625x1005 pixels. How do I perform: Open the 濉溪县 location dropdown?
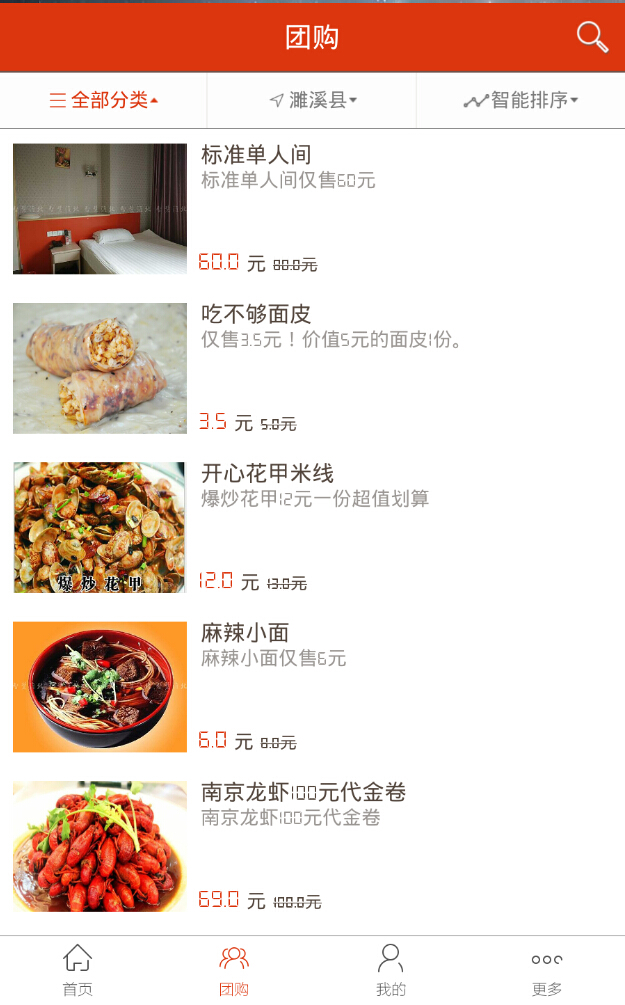tap(313, 100)
